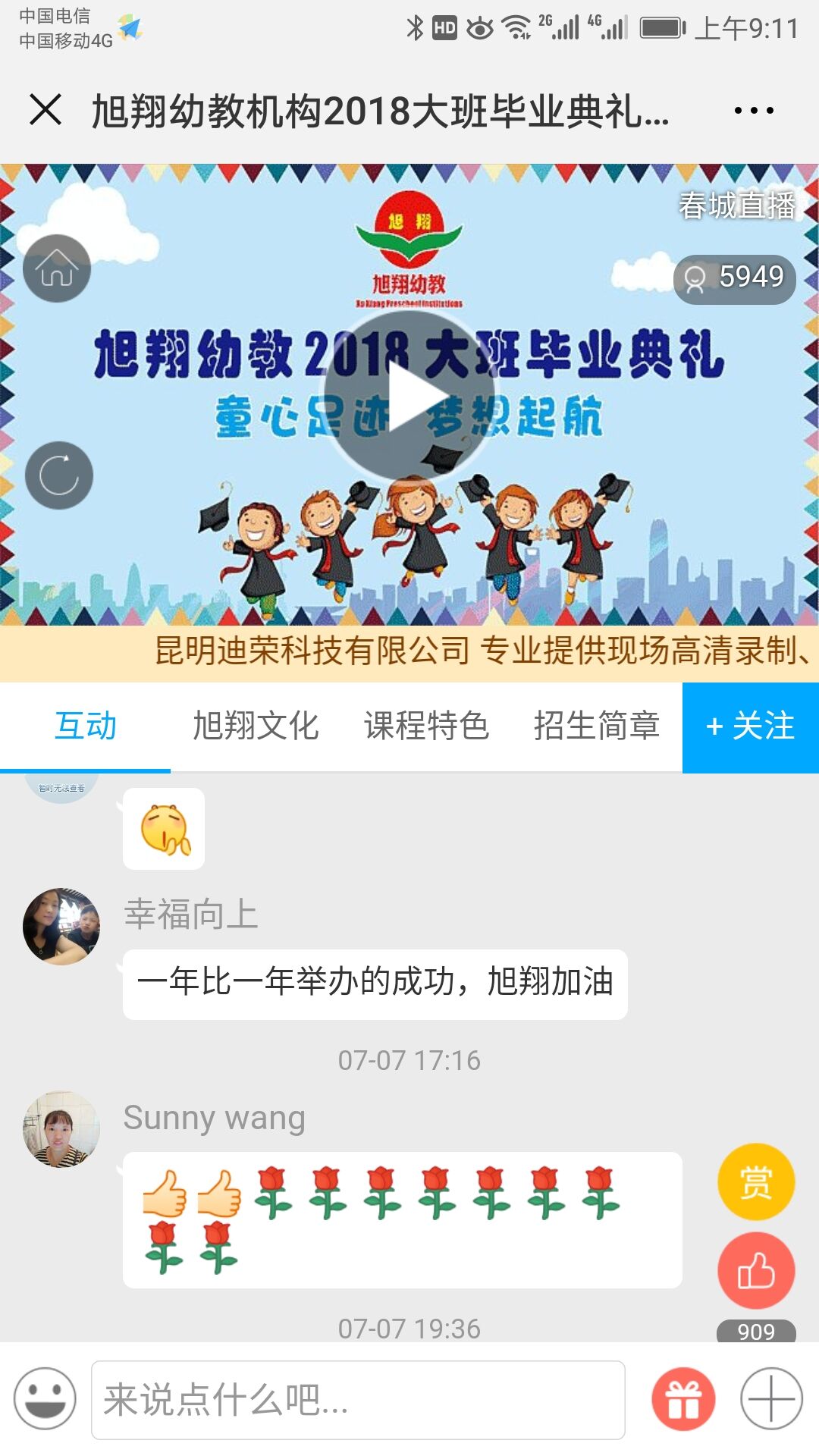View the 招生简章 tab

pos(597,726)
